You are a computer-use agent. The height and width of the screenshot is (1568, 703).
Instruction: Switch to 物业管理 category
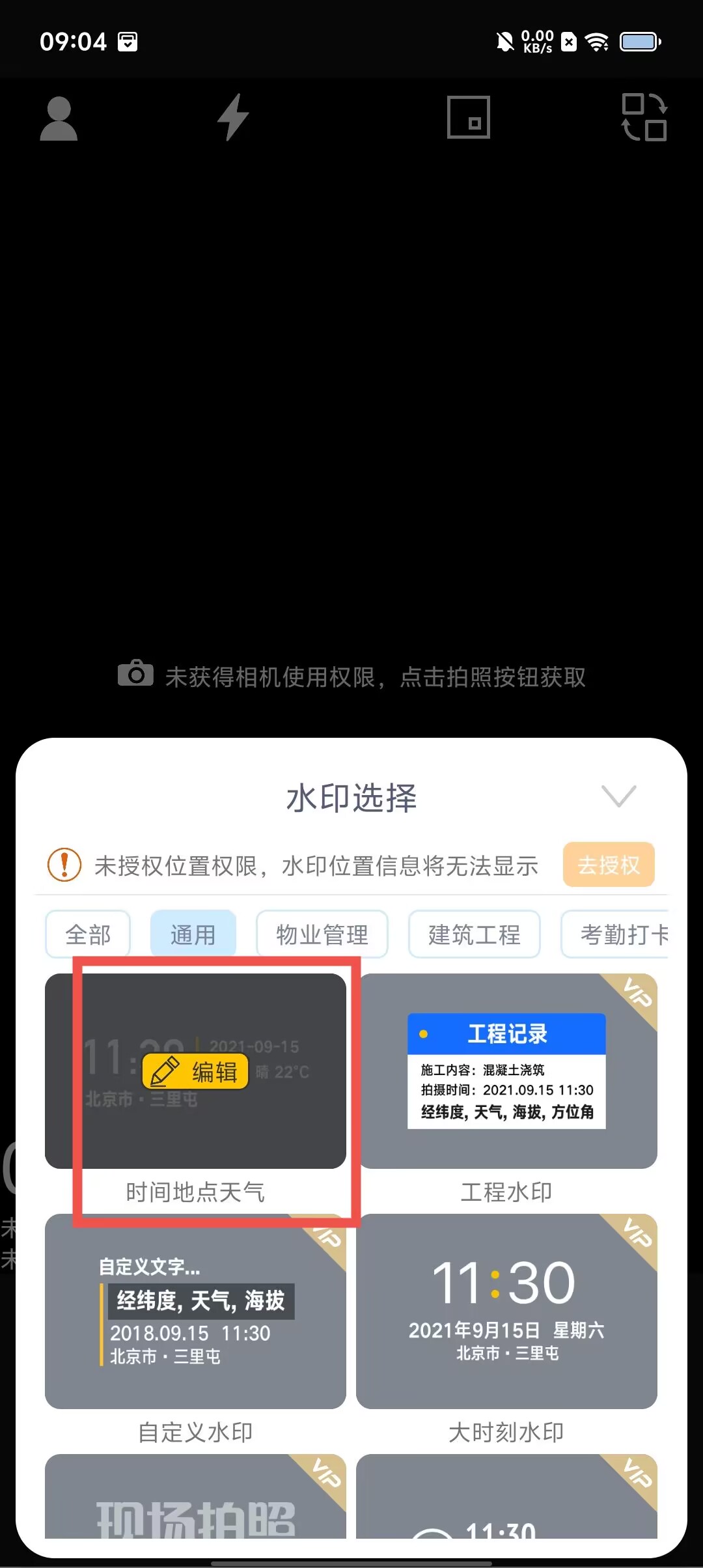click(x=322, y=934)
